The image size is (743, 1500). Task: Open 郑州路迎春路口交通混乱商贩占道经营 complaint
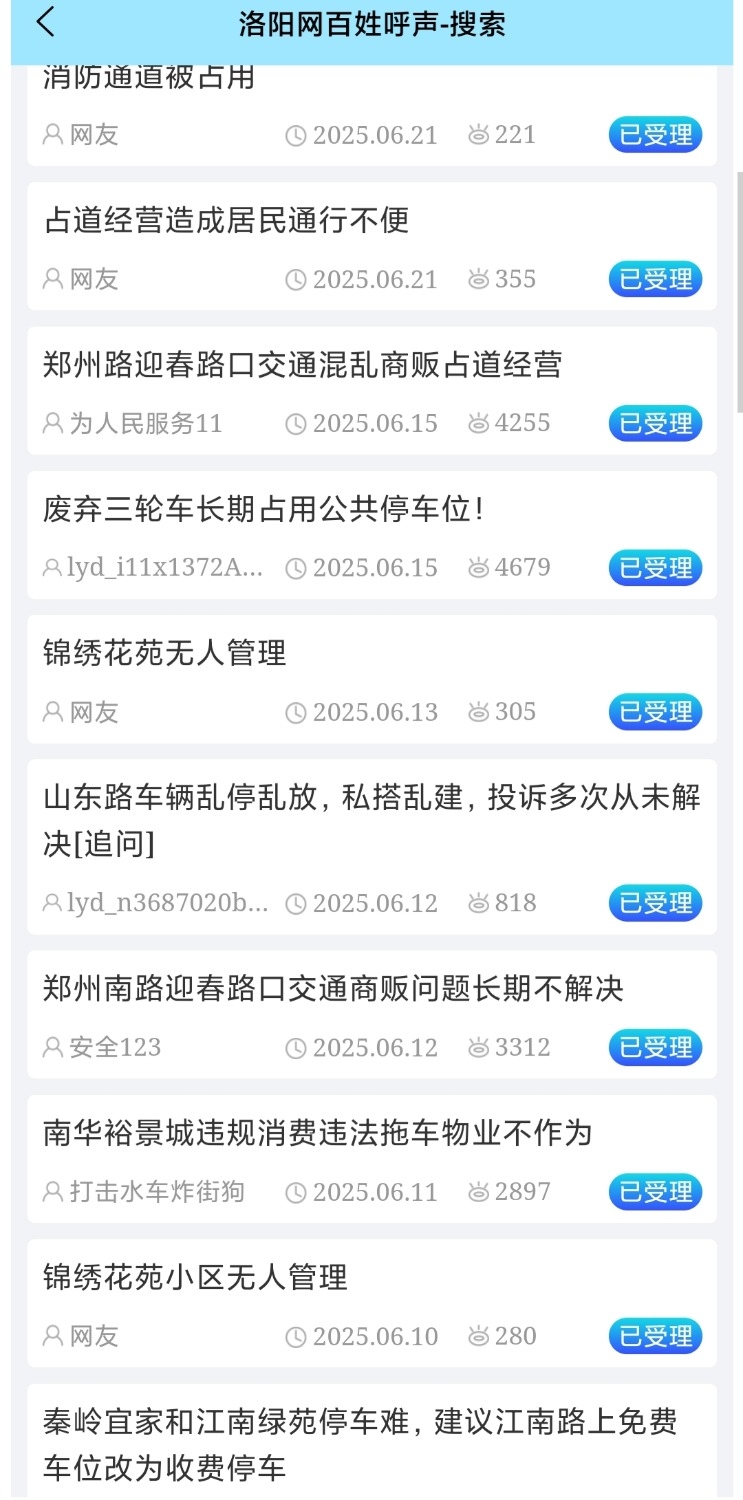click(x=302, y=365)
